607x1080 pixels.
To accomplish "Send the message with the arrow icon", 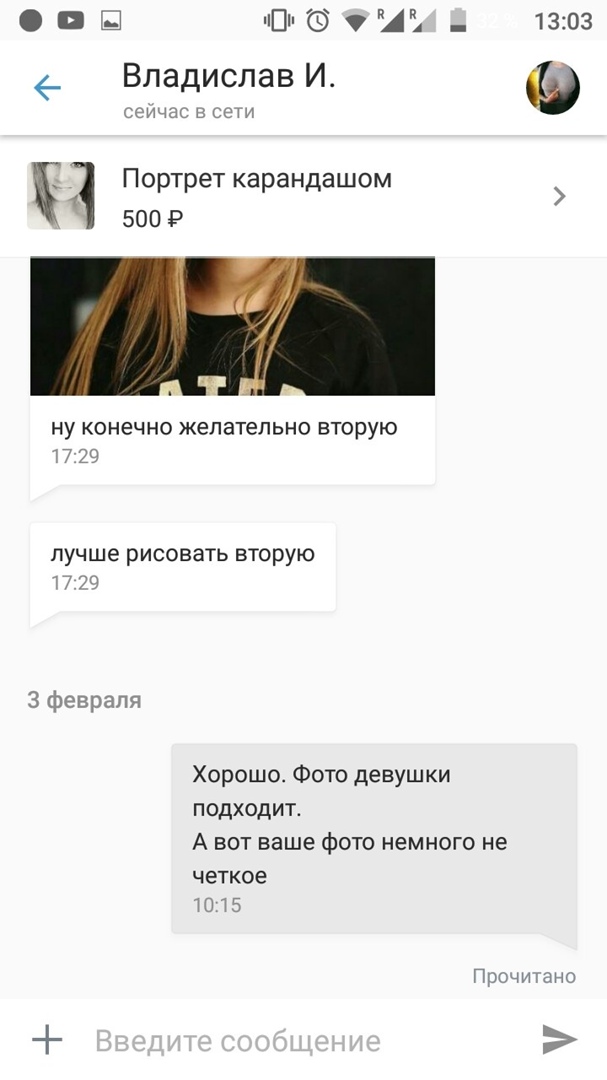I will pyautogui.click(x=559, y=1040).
